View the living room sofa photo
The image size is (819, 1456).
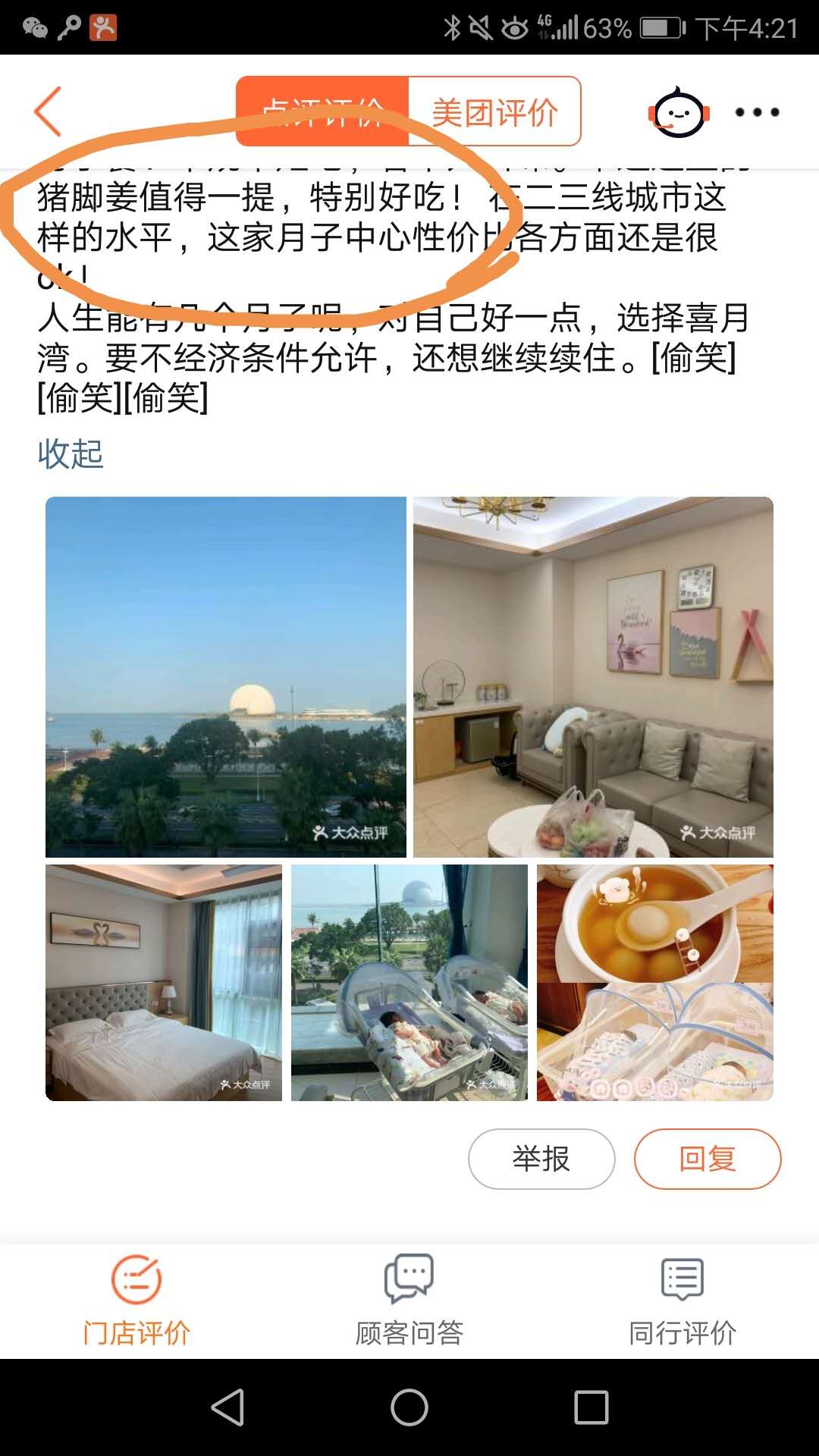point(593,676)
